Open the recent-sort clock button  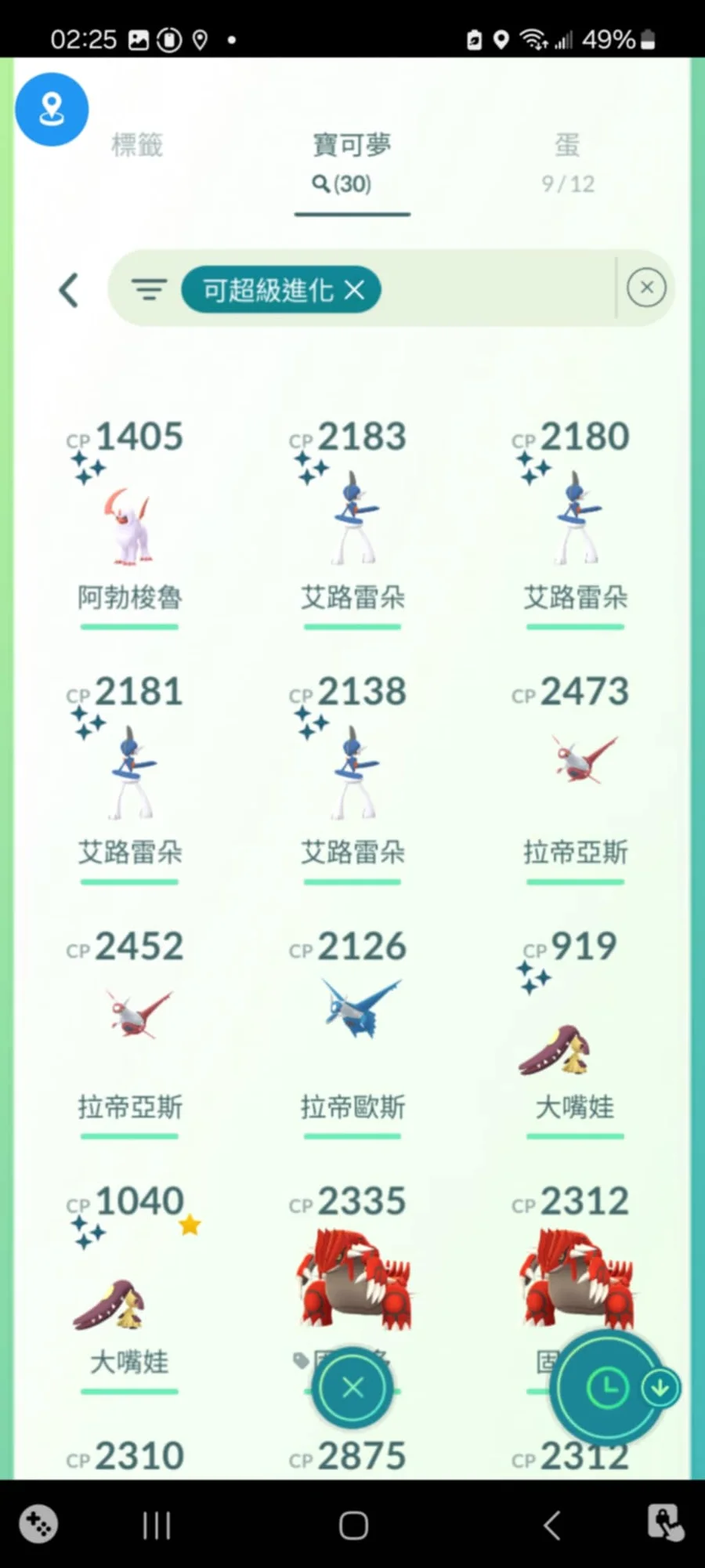(607, 1389)
